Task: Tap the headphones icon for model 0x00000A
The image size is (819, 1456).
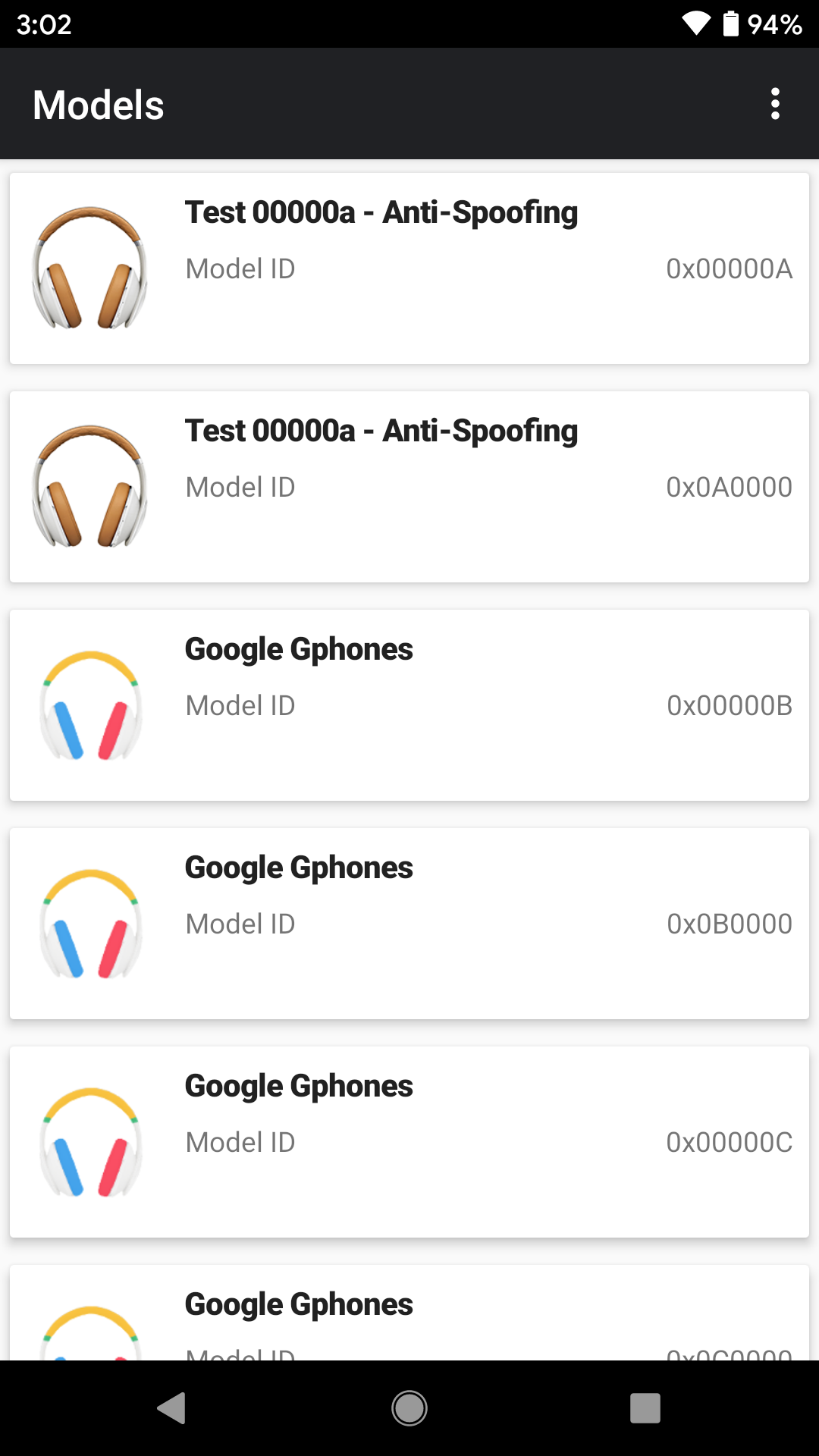Action: (91, 268)
